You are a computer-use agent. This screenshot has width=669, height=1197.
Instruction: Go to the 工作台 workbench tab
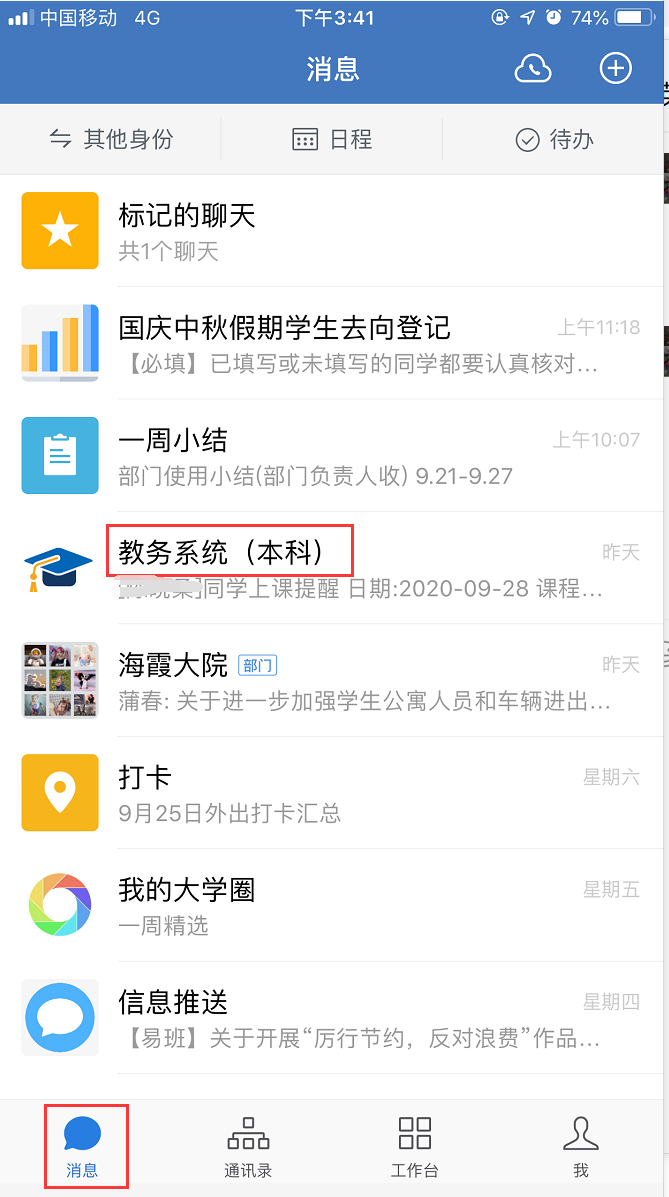(414, 1146)
